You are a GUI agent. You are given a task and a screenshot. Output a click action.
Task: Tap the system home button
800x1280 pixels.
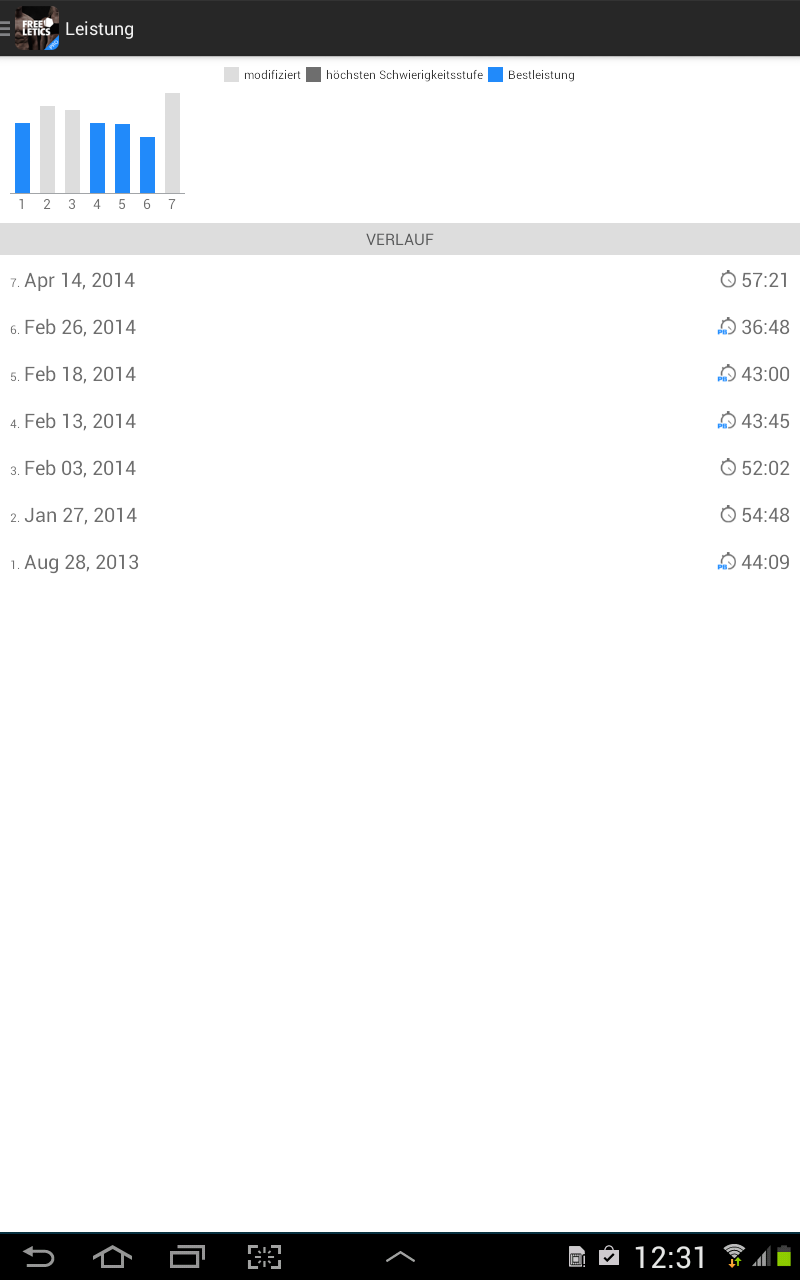point(112,1257)
